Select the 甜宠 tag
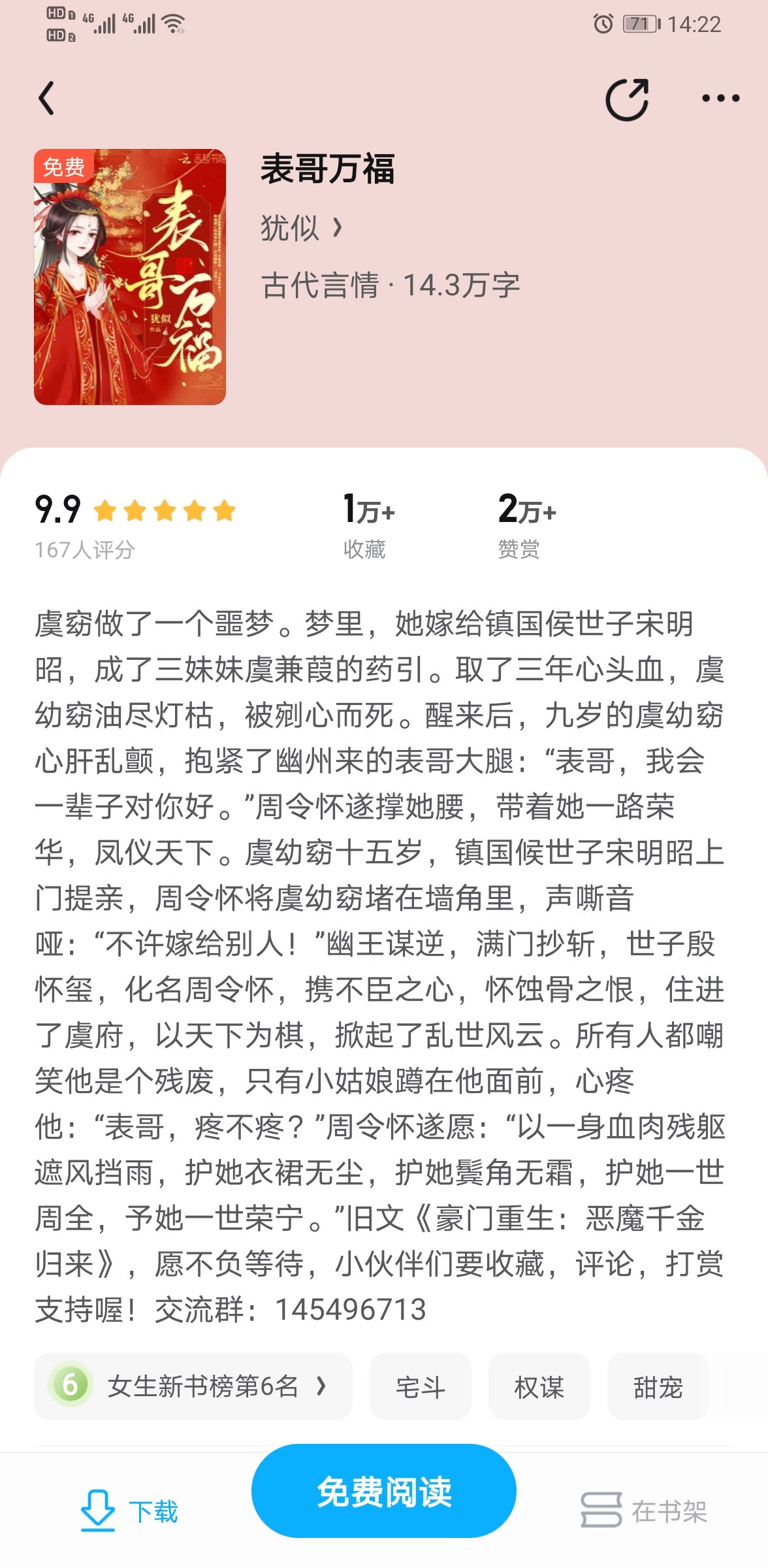The height and width of the screenshot is (1568, 768). (658, 1386)
